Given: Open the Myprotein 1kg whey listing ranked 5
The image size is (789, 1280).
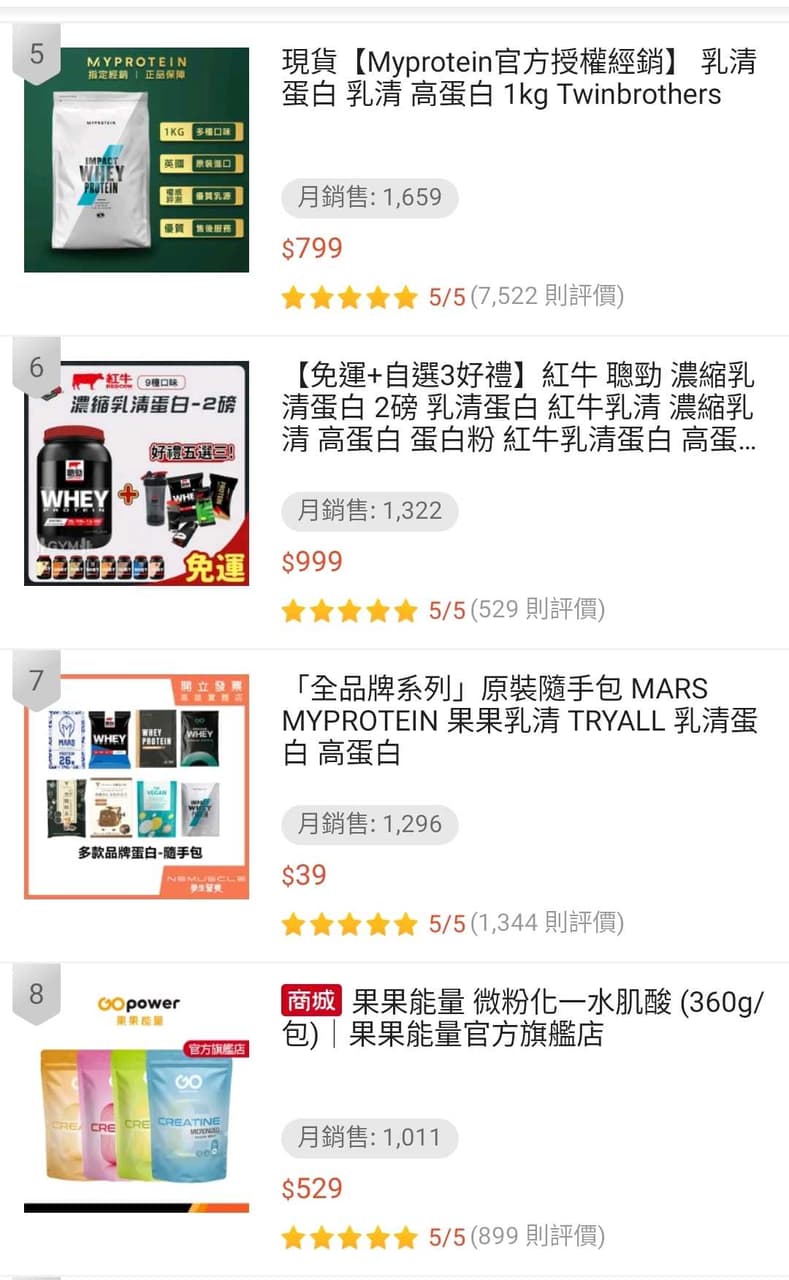Looking at the screenshot, I should coord(518,78).
